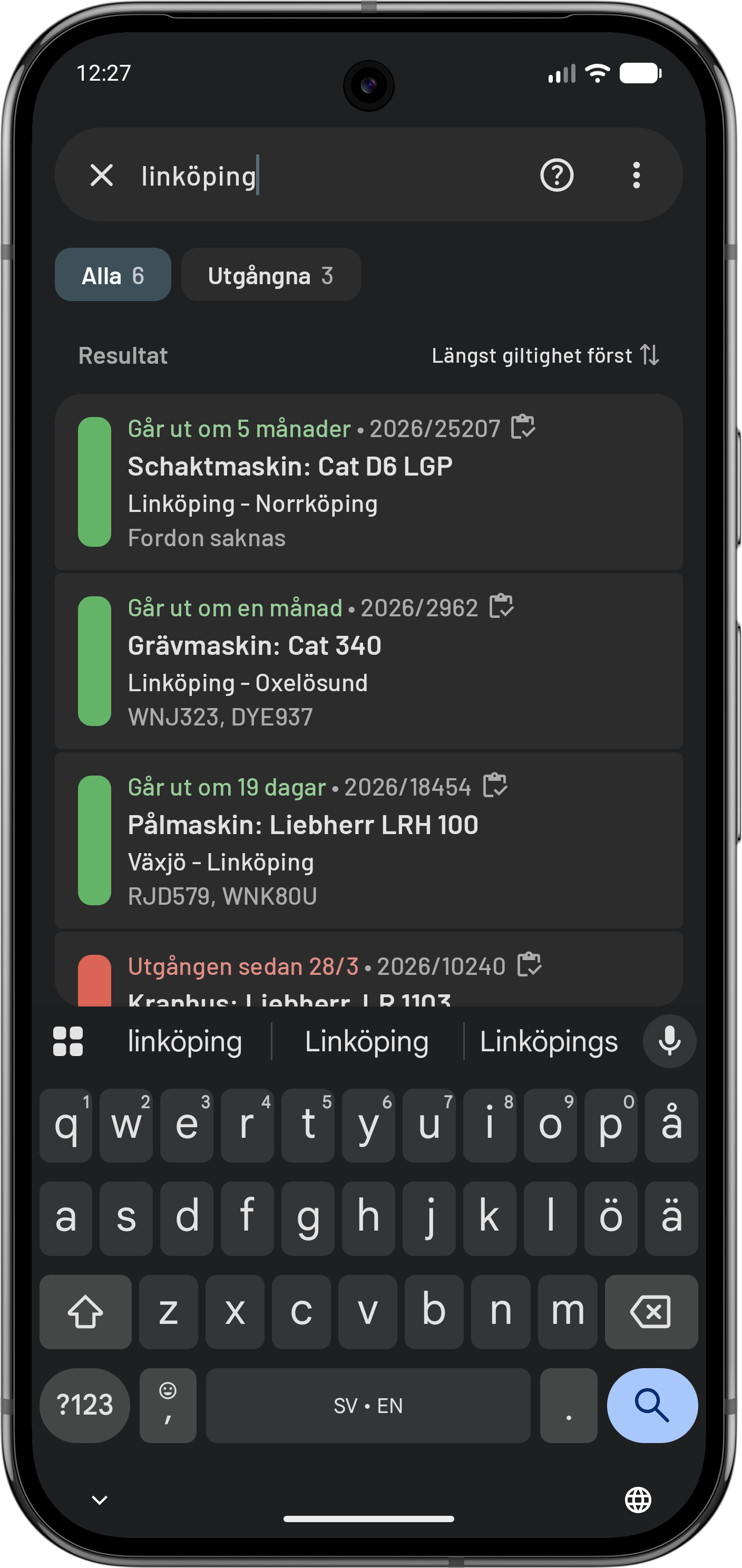Hit the keyboard search key
The width and height of the screenshot is (742, 1568).
(652, 1406)
